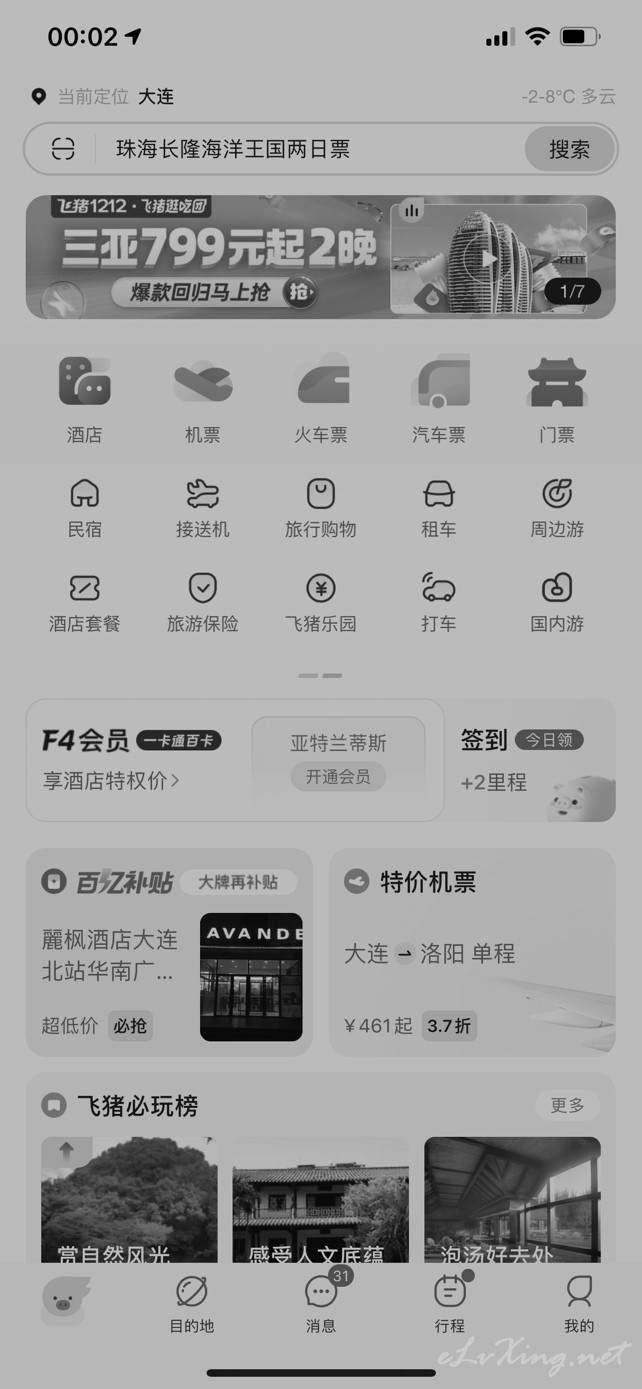Screen dimensions: 642x1389
Task: Tap 更多 in 飞猪必玩榜
Action: click(568, 1105)
